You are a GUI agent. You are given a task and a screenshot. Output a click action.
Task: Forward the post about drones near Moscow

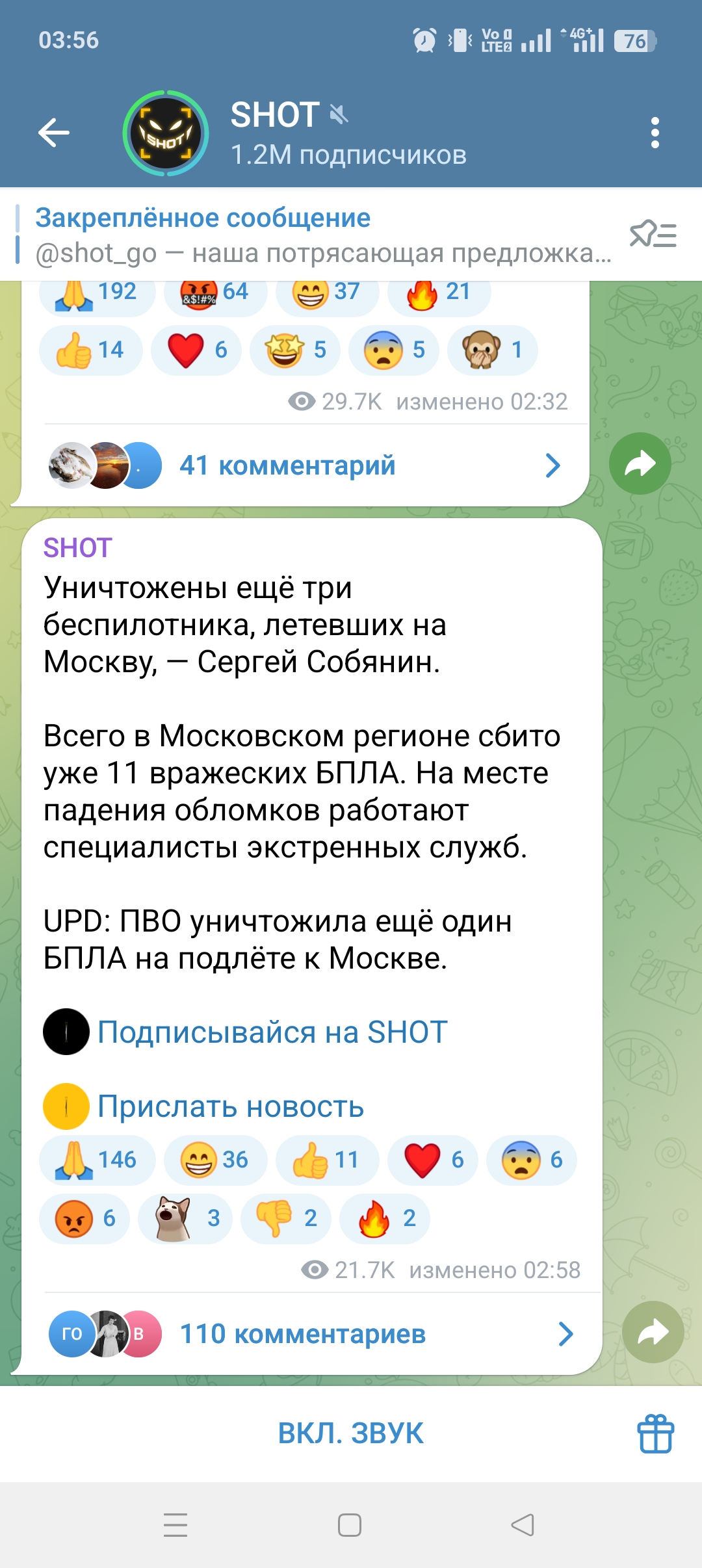[x=653, y=1332]
